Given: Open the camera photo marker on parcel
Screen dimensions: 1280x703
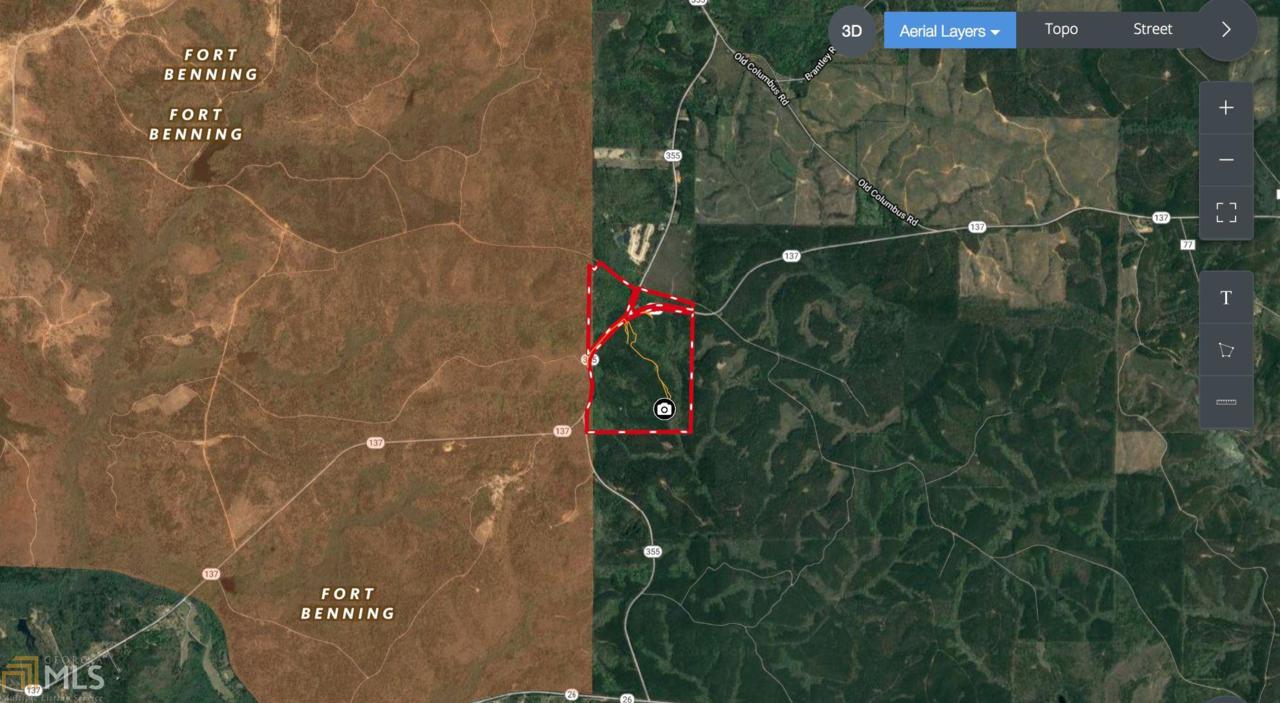Looking at the screenshot, I should tap(663, 408).
